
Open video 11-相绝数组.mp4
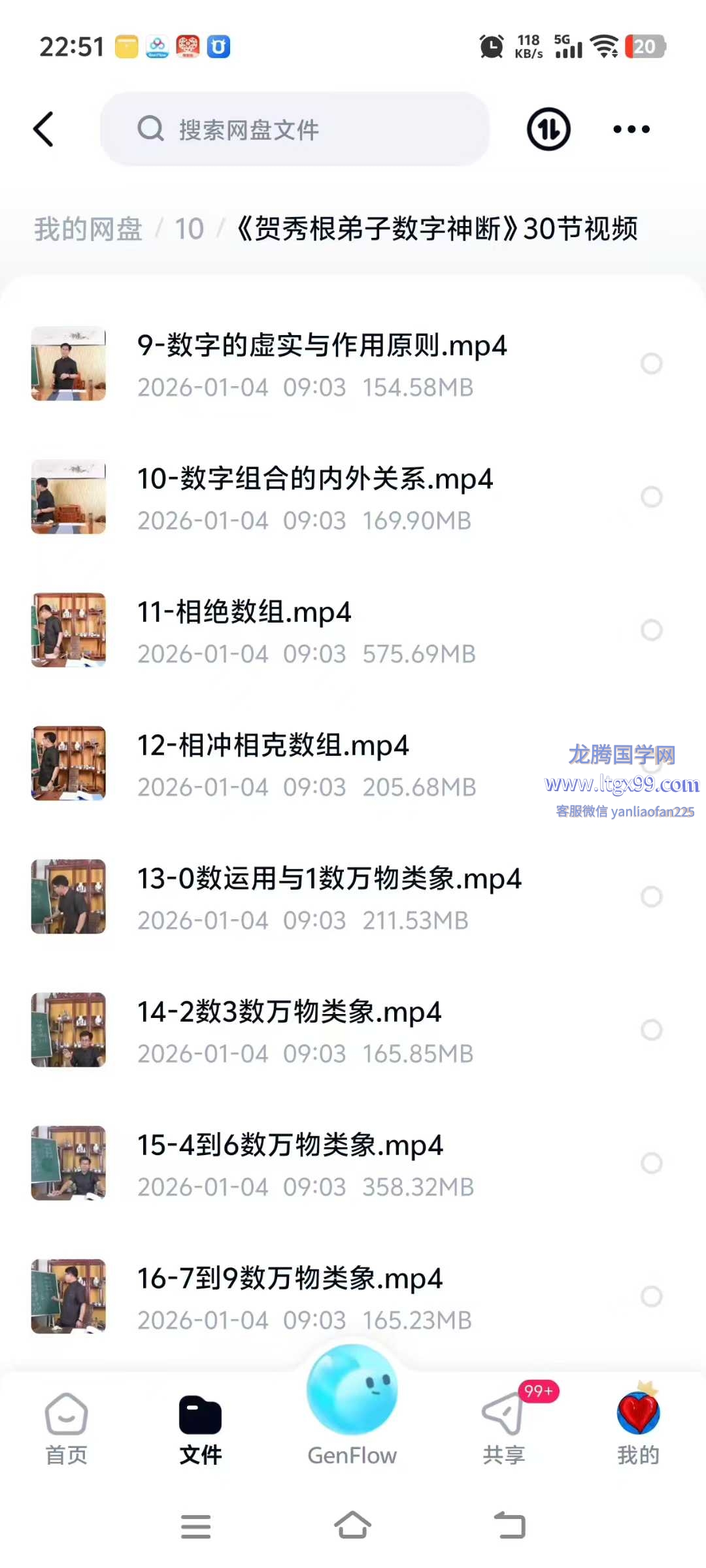[244, 613]
